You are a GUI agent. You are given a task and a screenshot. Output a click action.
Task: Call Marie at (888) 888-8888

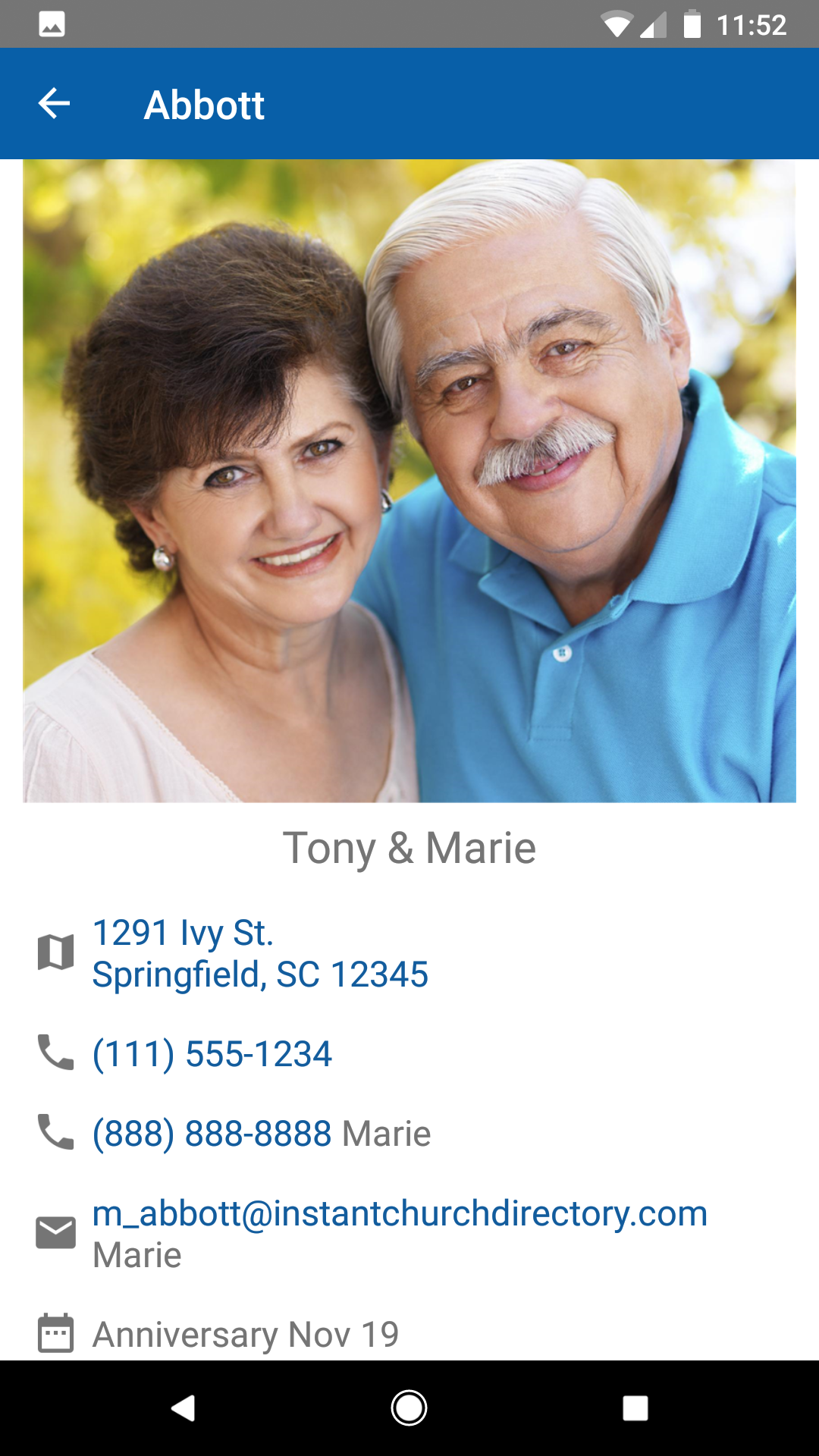tap(212, 1134)
